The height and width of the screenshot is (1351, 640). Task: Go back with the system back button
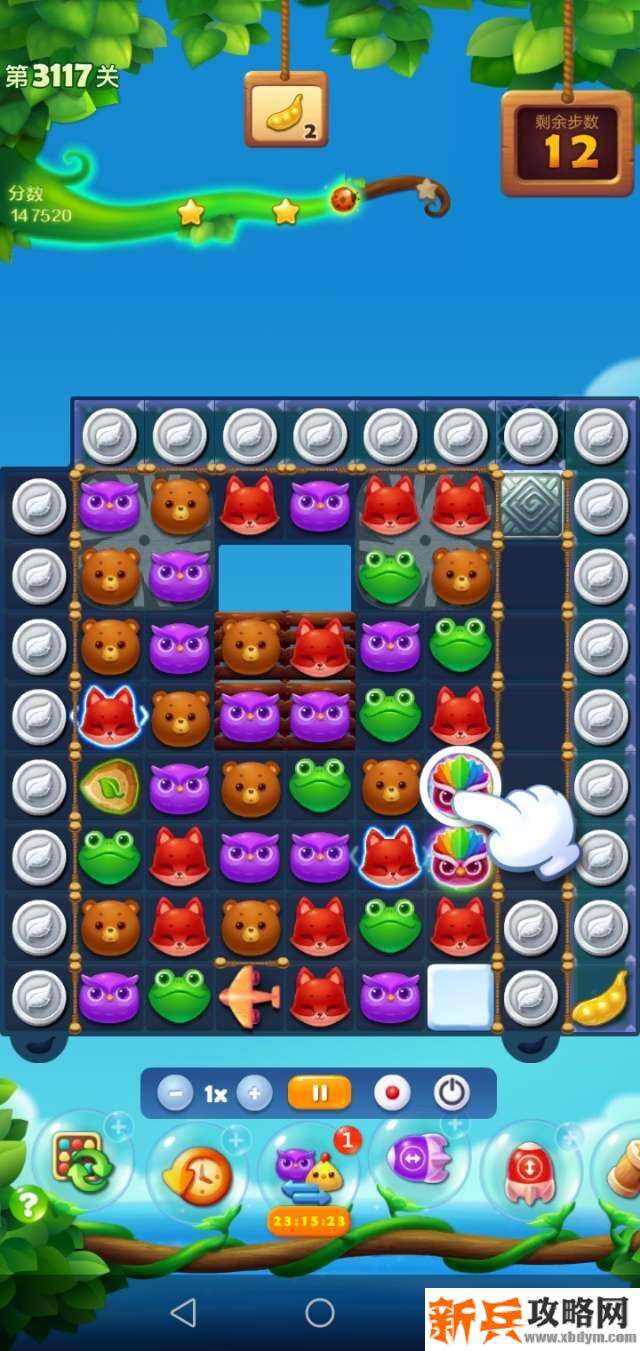[182, 1311]
